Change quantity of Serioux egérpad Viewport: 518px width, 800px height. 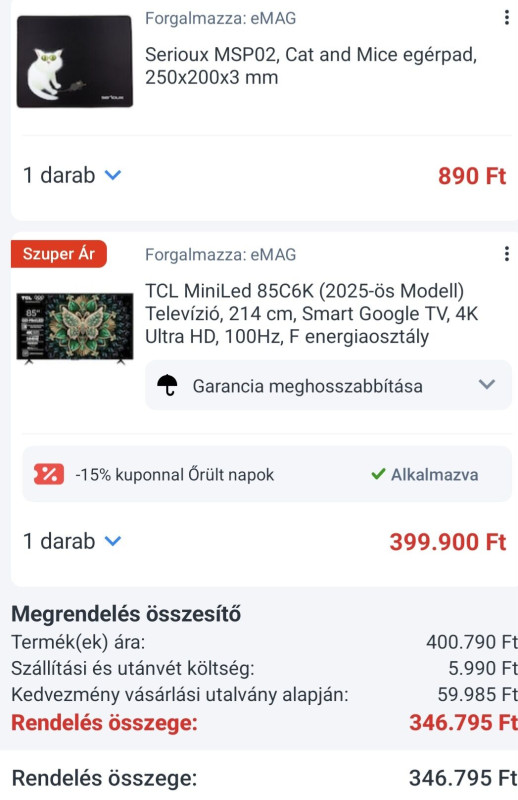[x=72, y=175]
